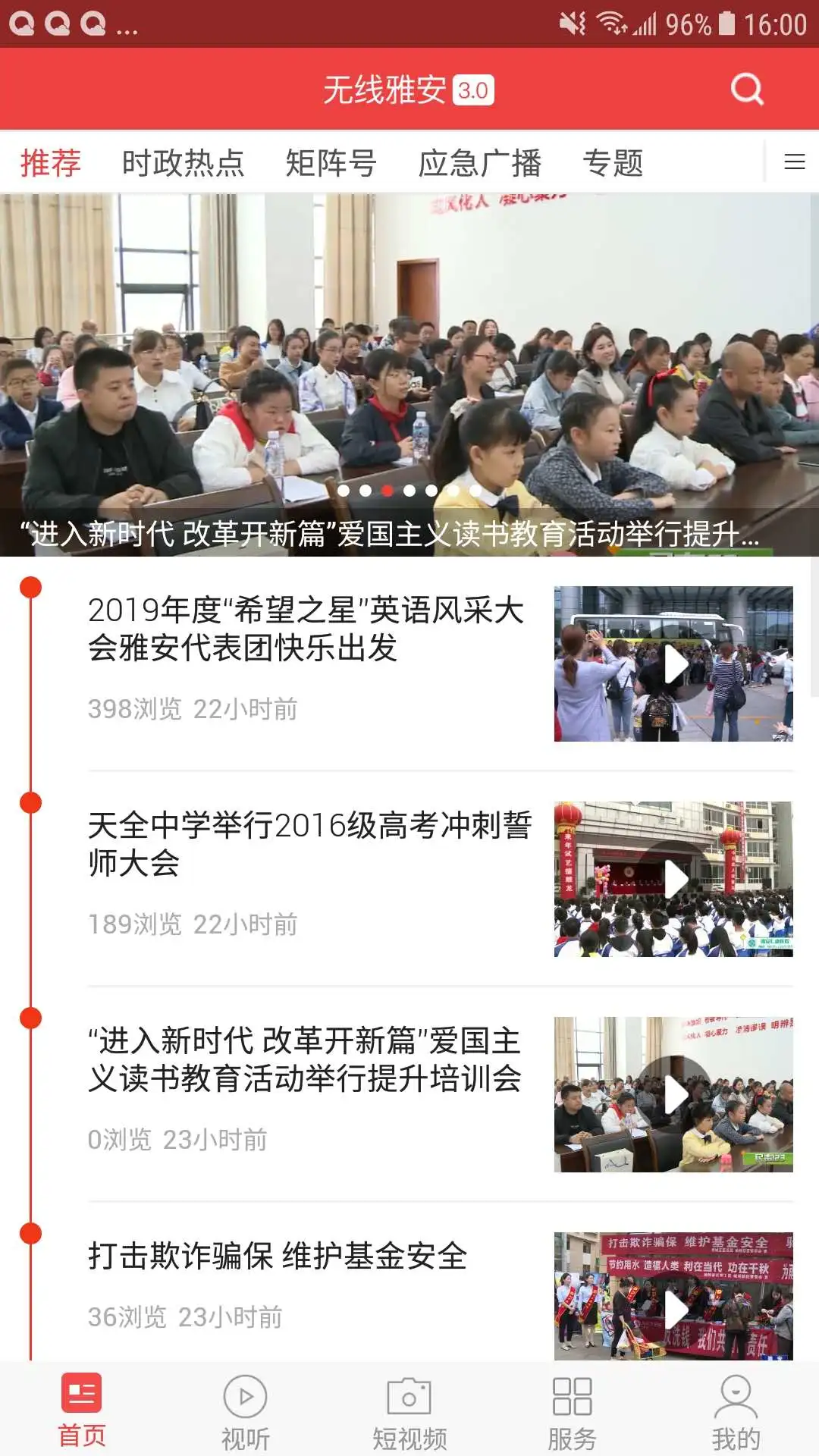Open the channel list menu icon

click(x=794, y=162)
